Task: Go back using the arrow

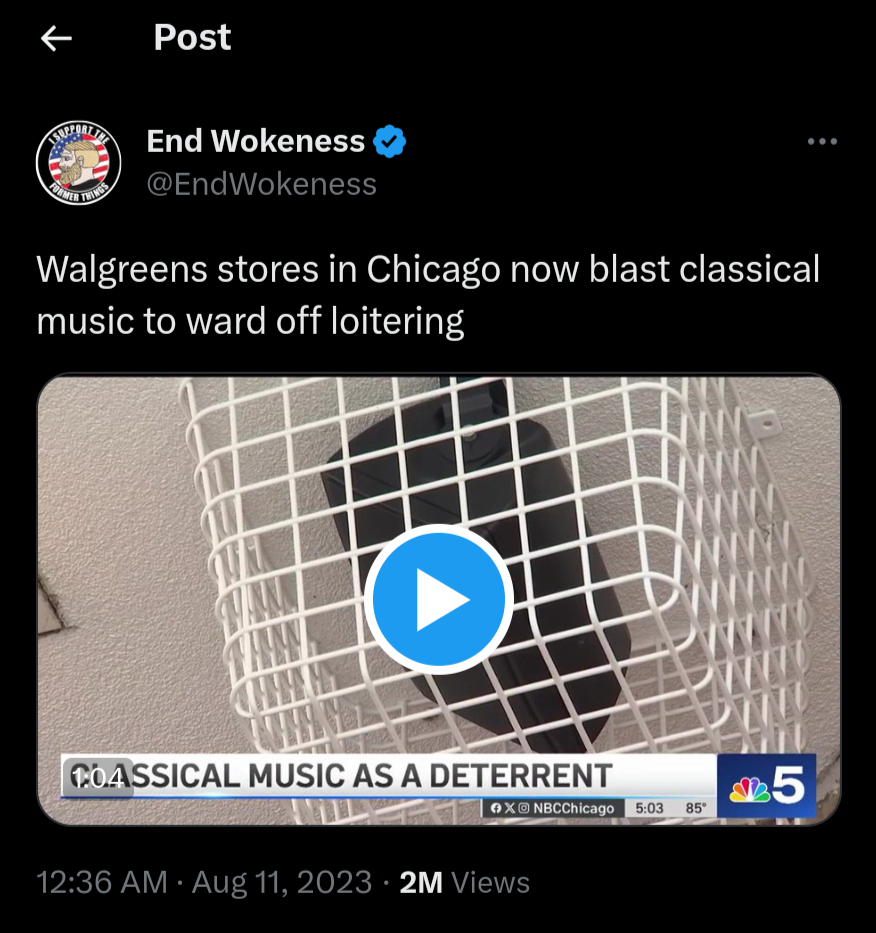Action: coord(56,38)
